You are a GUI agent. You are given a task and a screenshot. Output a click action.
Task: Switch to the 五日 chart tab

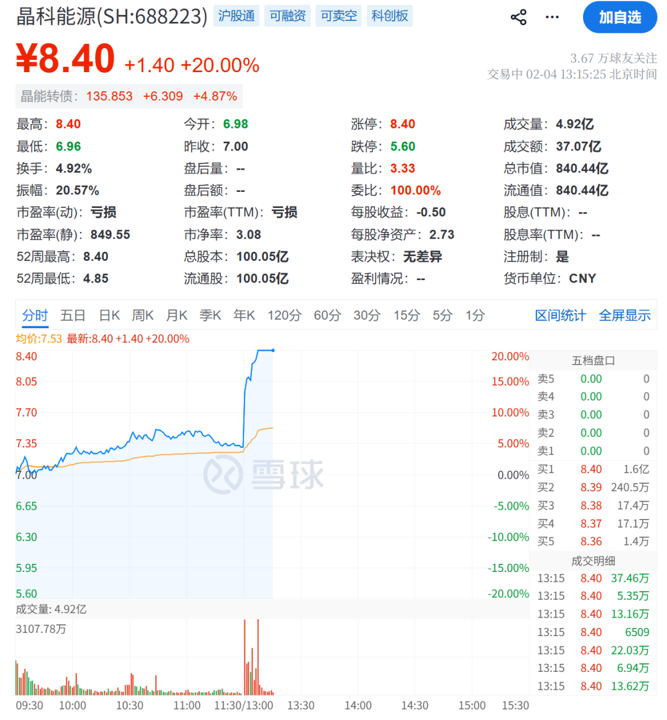pyautogui.click(x=73, y=315)
